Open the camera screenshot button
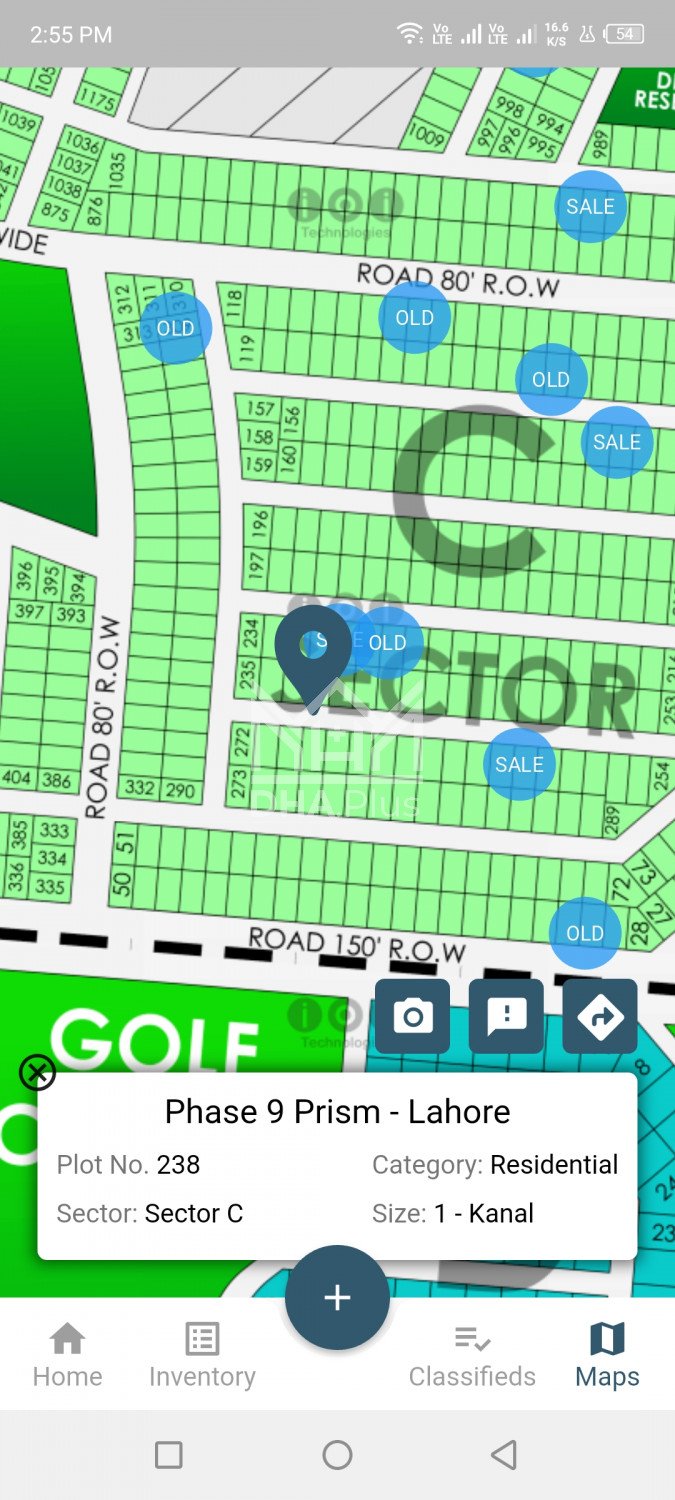Screen dimensions: 675x1500 point(412,1016)
